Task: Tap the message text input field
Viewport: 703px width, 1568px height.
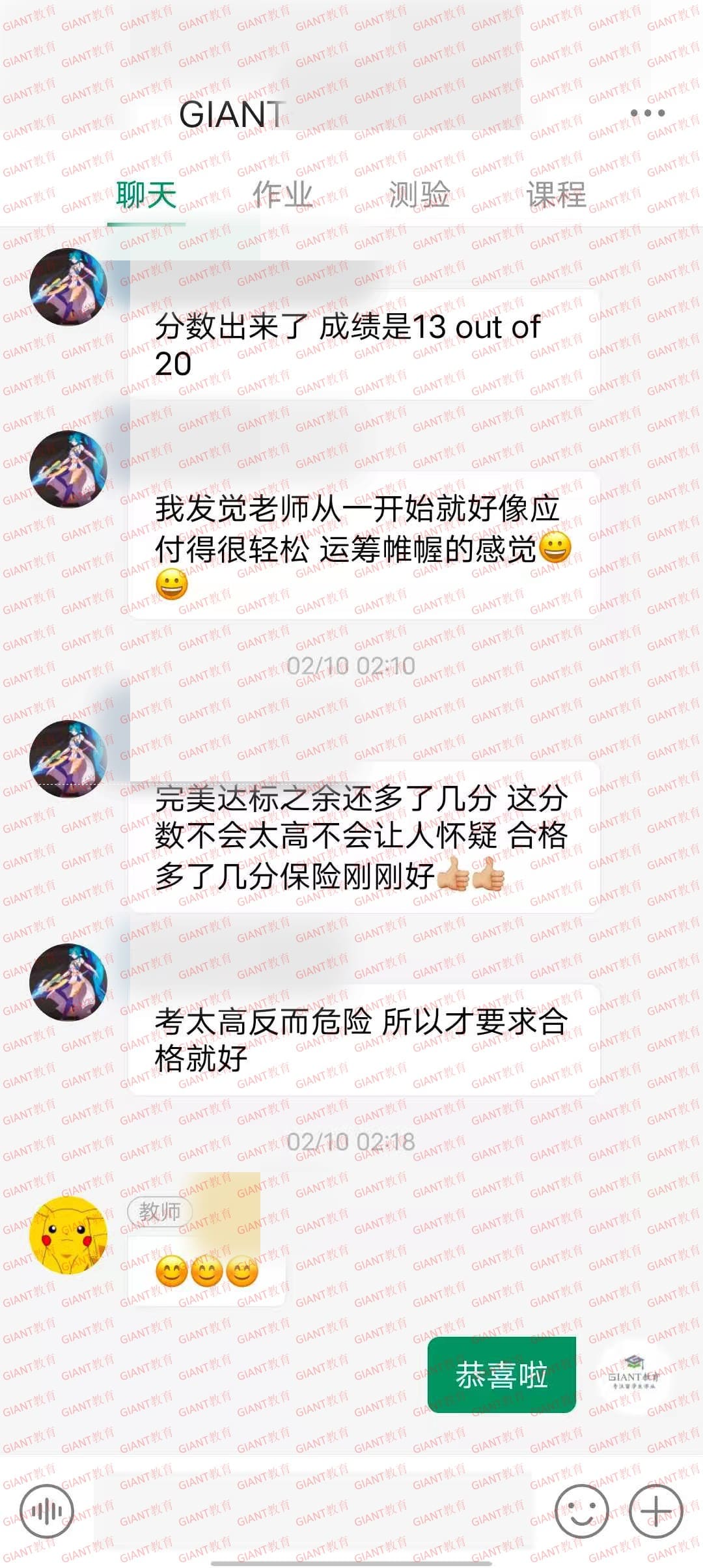Action: (x=314, y=1511)
